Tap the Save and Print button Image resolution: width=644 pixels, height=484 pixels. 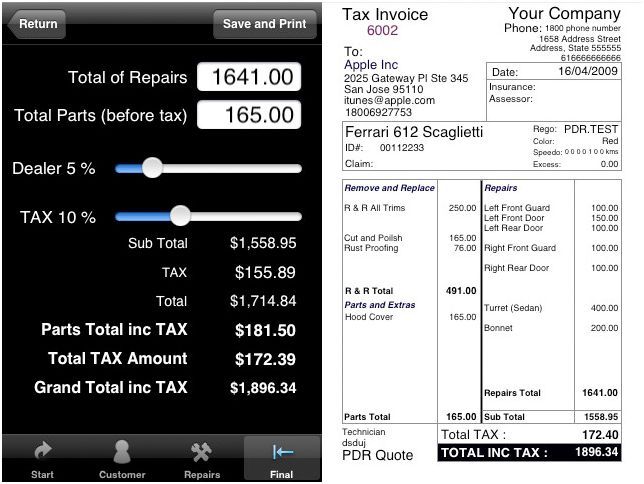pyautogui.click(x=264, y=24)
